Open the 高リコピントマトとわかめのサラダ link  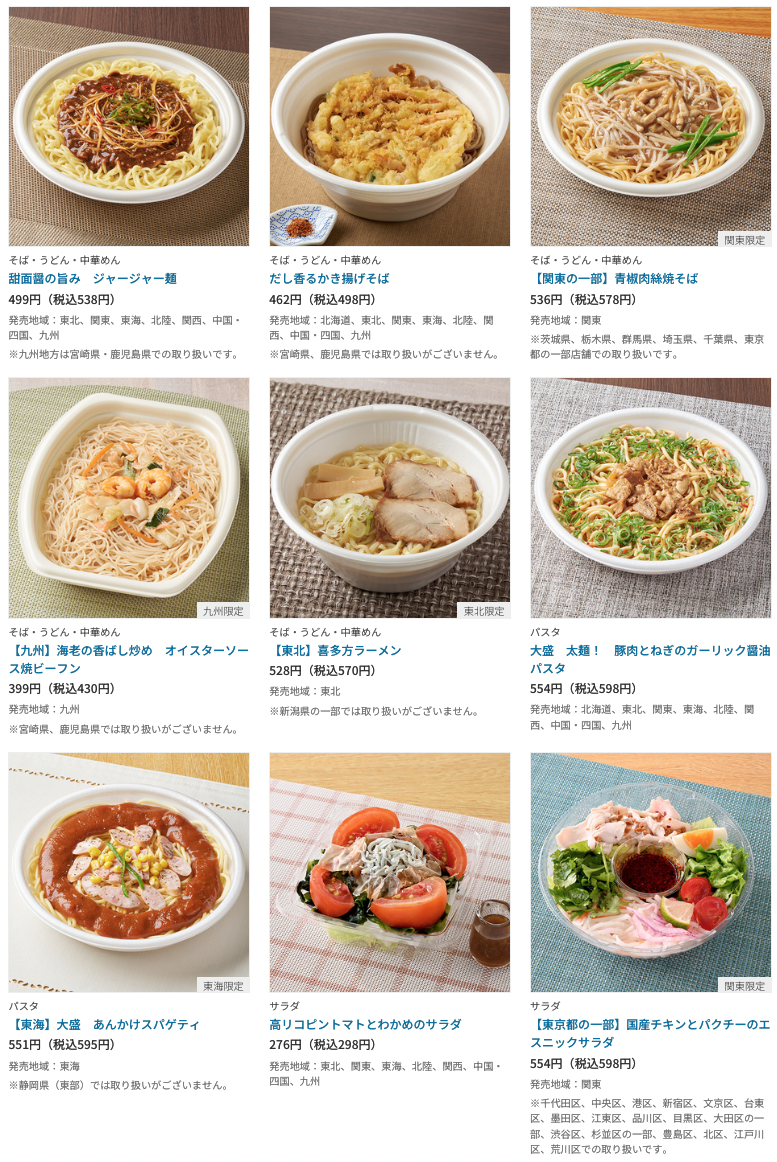pos(365,1024)
